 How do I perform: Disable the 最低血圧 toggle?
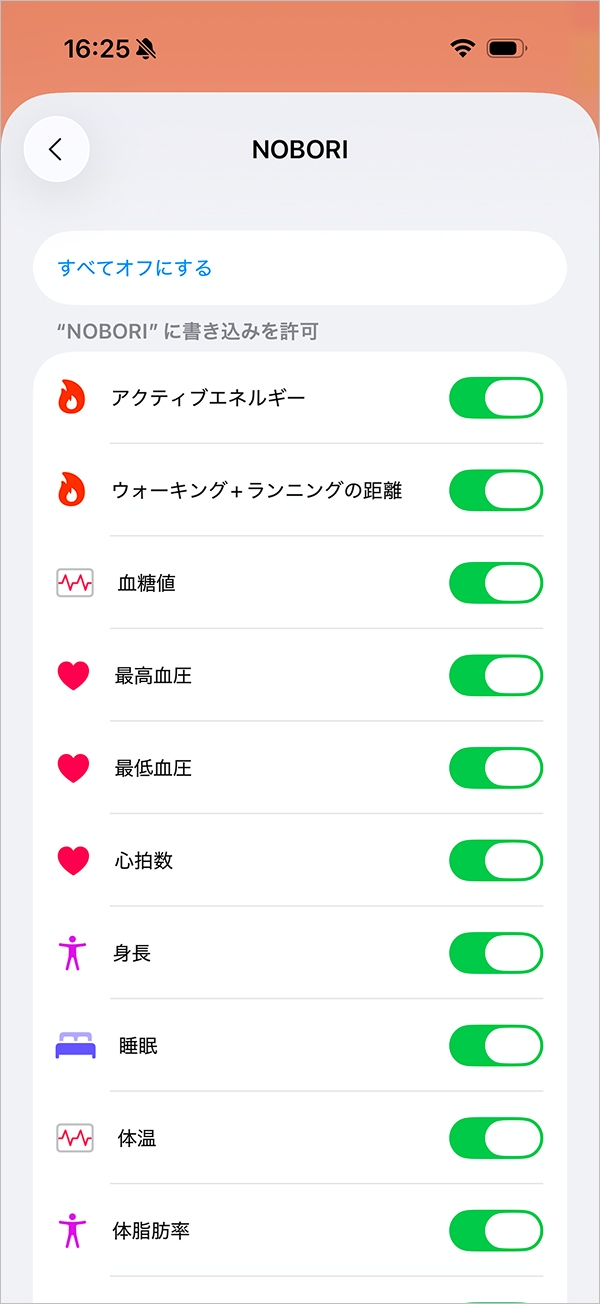495,768
